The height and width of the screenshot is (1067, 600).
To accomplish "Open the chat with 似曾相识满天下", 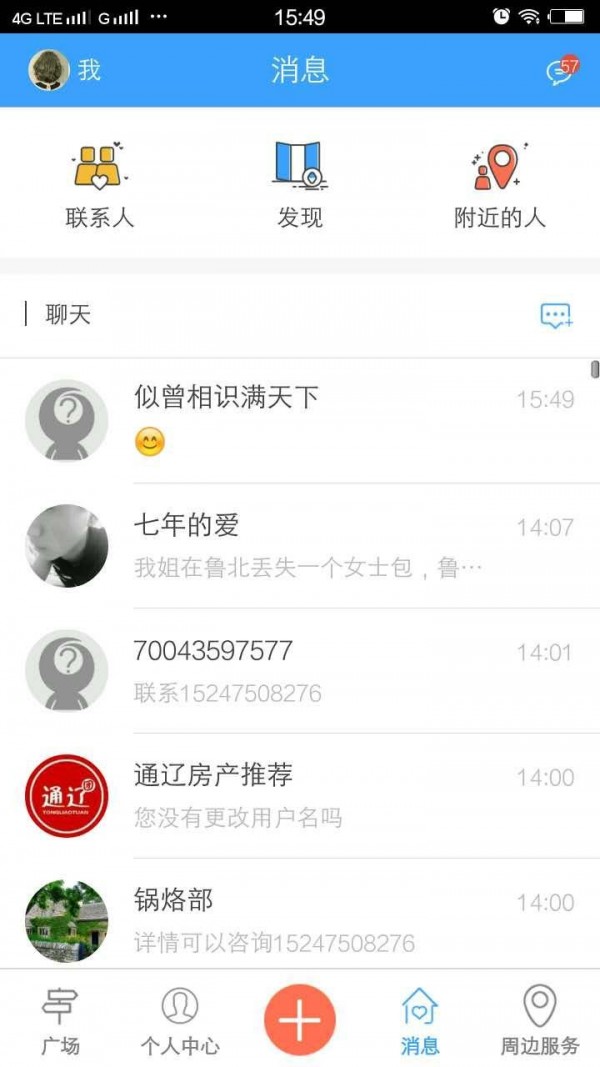I will (300, 420).
